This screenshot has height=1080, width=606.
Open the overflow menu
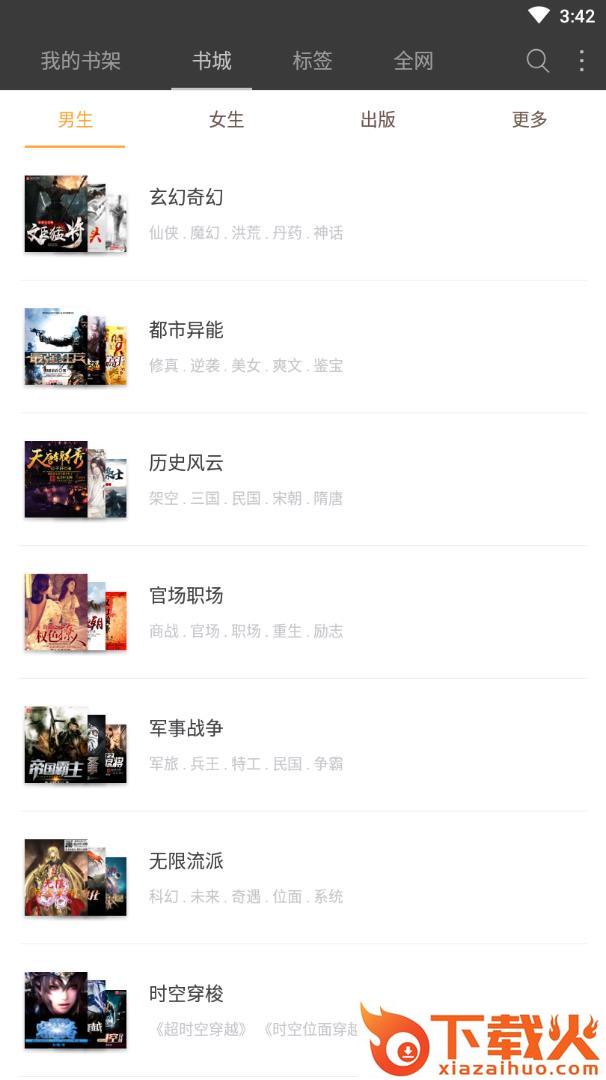pos(581,61)
